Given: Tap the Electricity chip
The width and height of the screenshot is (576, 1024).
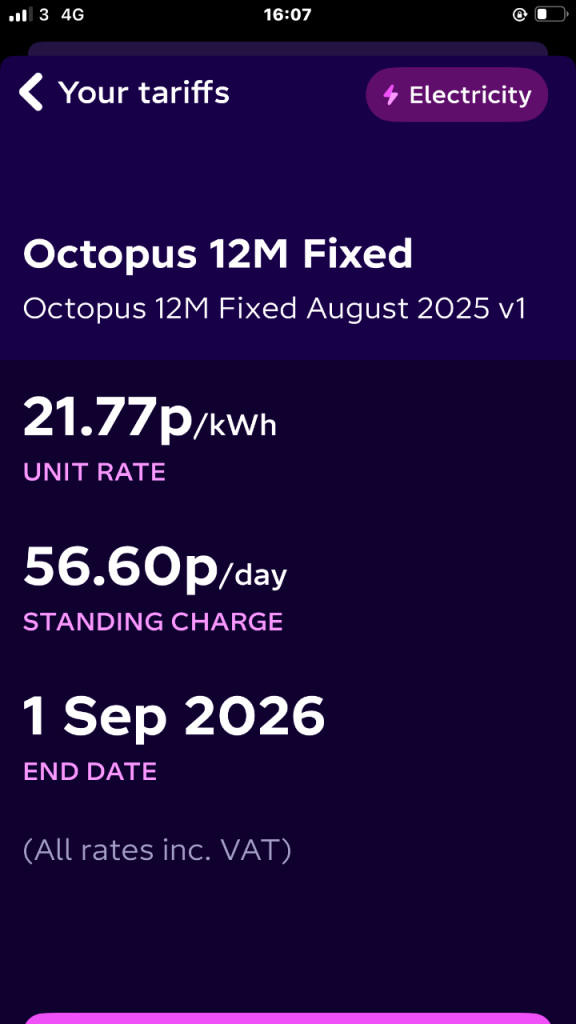Looking at the screenshot, I should pos(456,95).
